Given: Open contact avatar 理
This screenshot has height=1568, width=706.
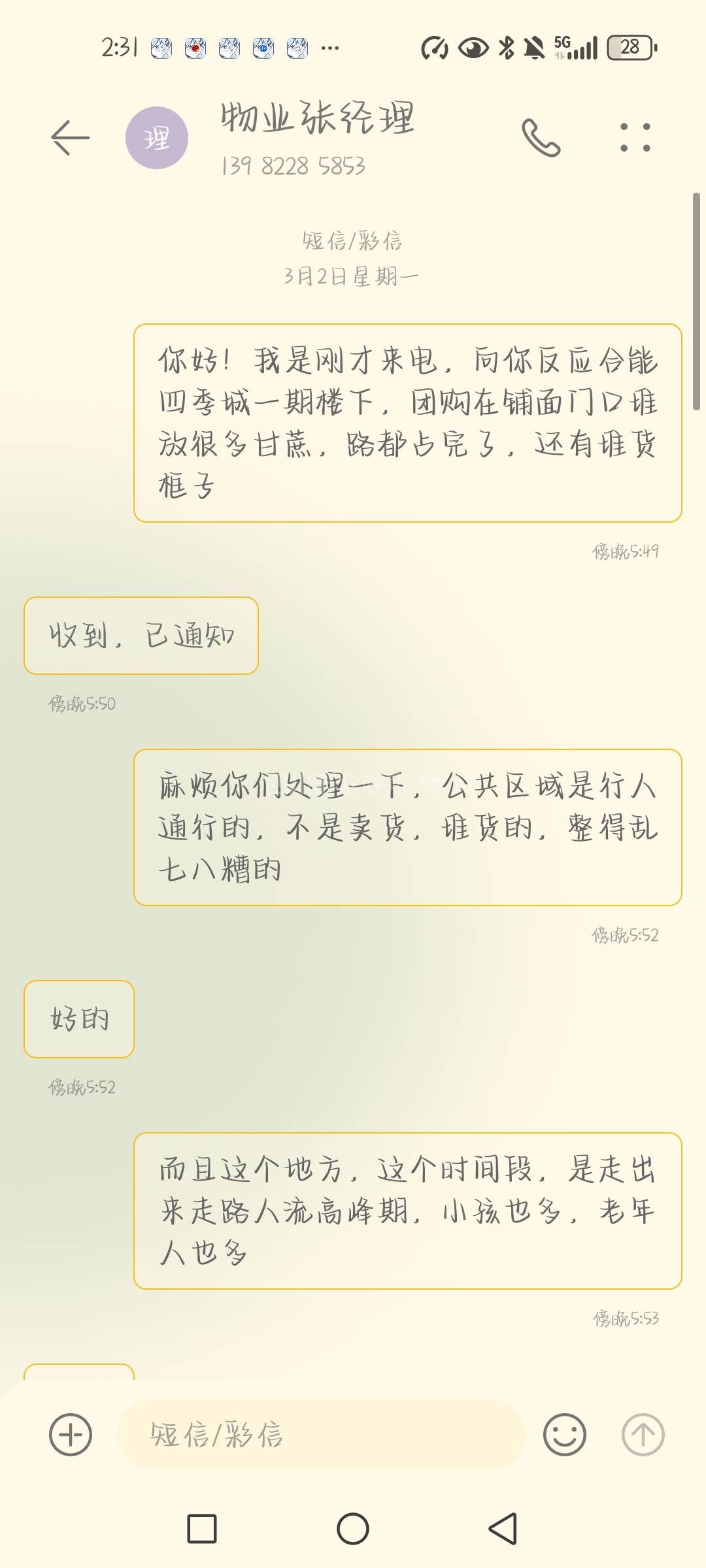Looking at the screenshot, I should point(157,138).
